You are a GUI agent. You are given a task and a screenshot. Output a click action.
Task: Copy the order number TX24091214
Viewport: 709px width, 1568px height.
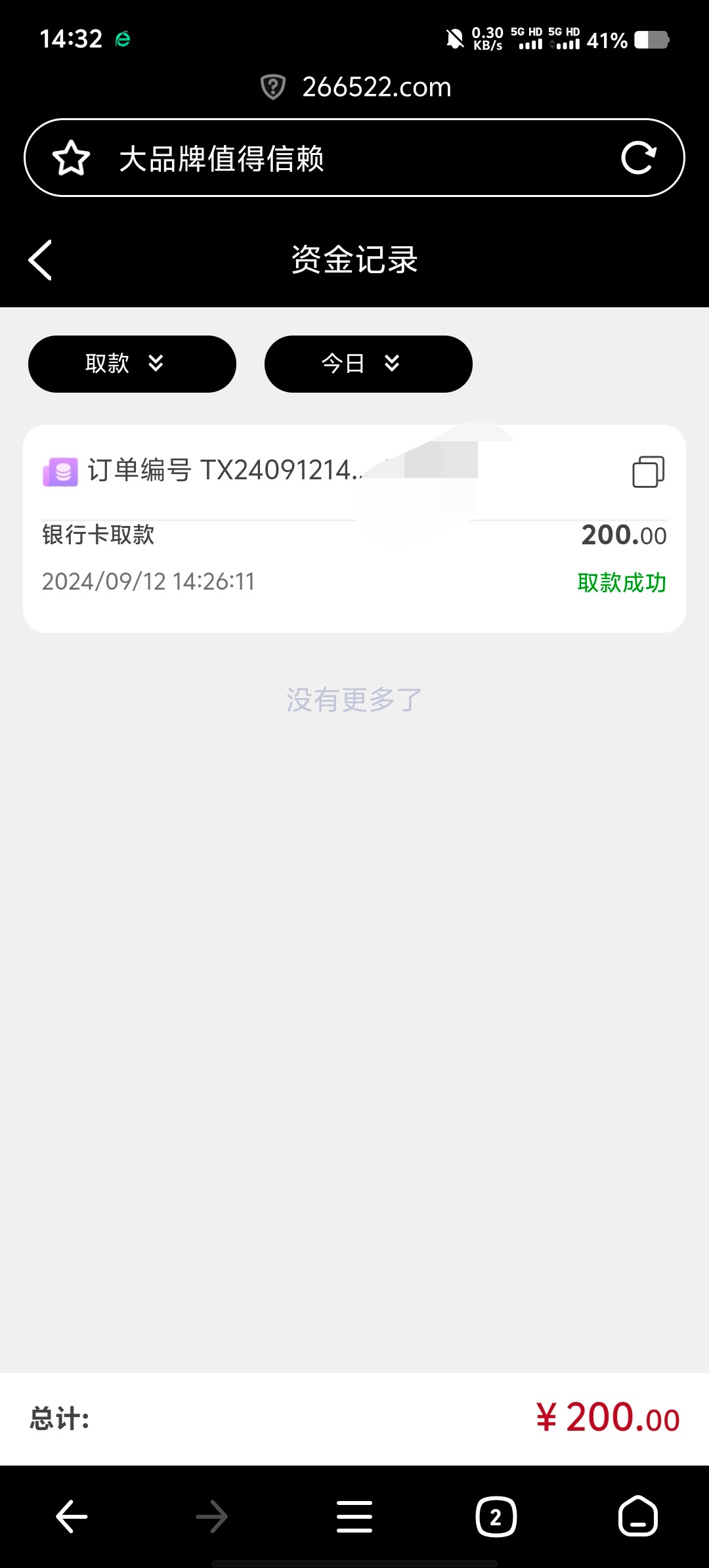coord(648,471)
